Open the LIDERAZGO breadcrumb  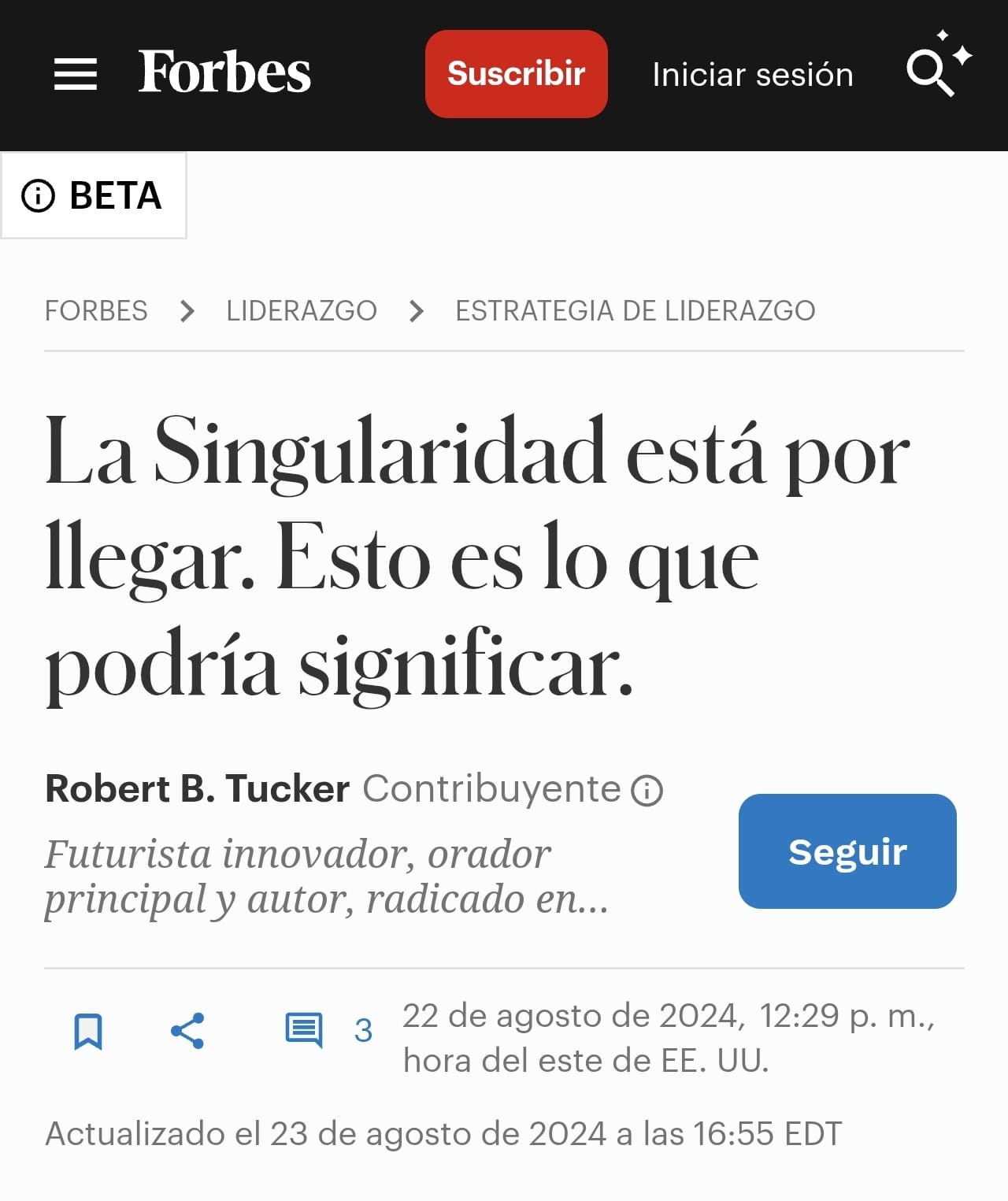pos(302,311)
